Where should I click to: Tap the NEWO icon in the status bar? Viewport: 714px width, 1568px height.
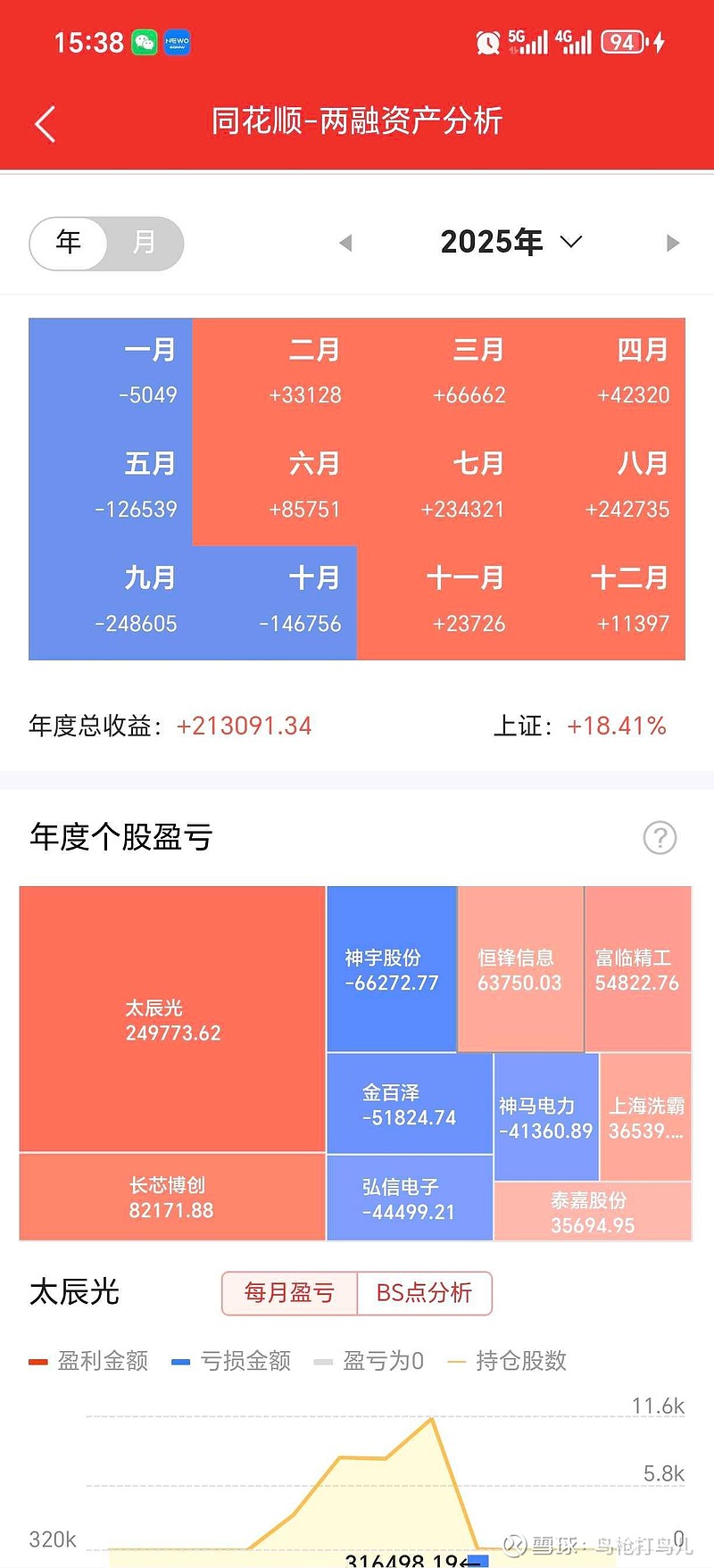pyautogui.click(x=177, y=40)
